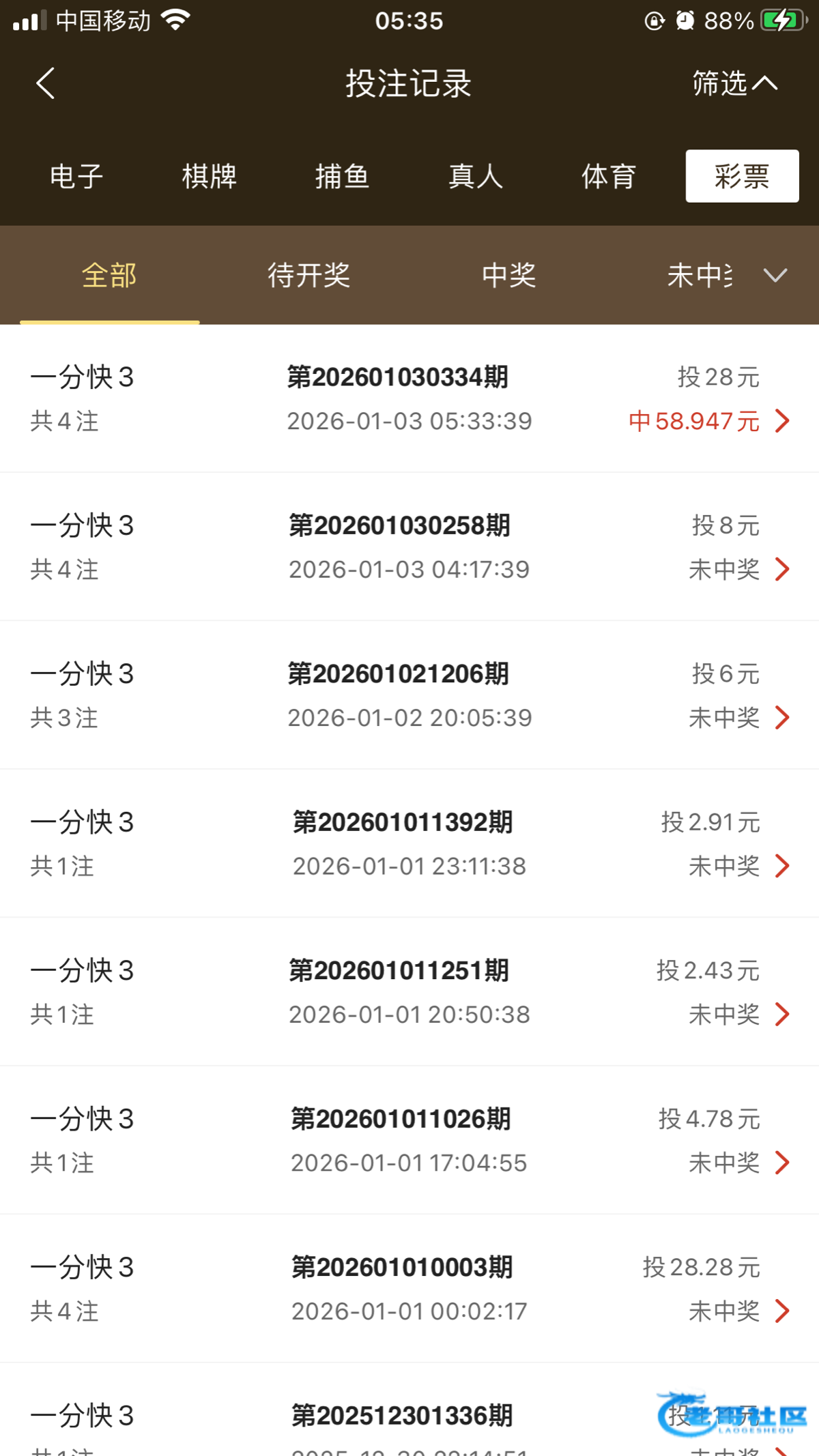View details of 第202601030258期 bet
819x1456 pixels.
pyautogui.click(x=409, y=547)
